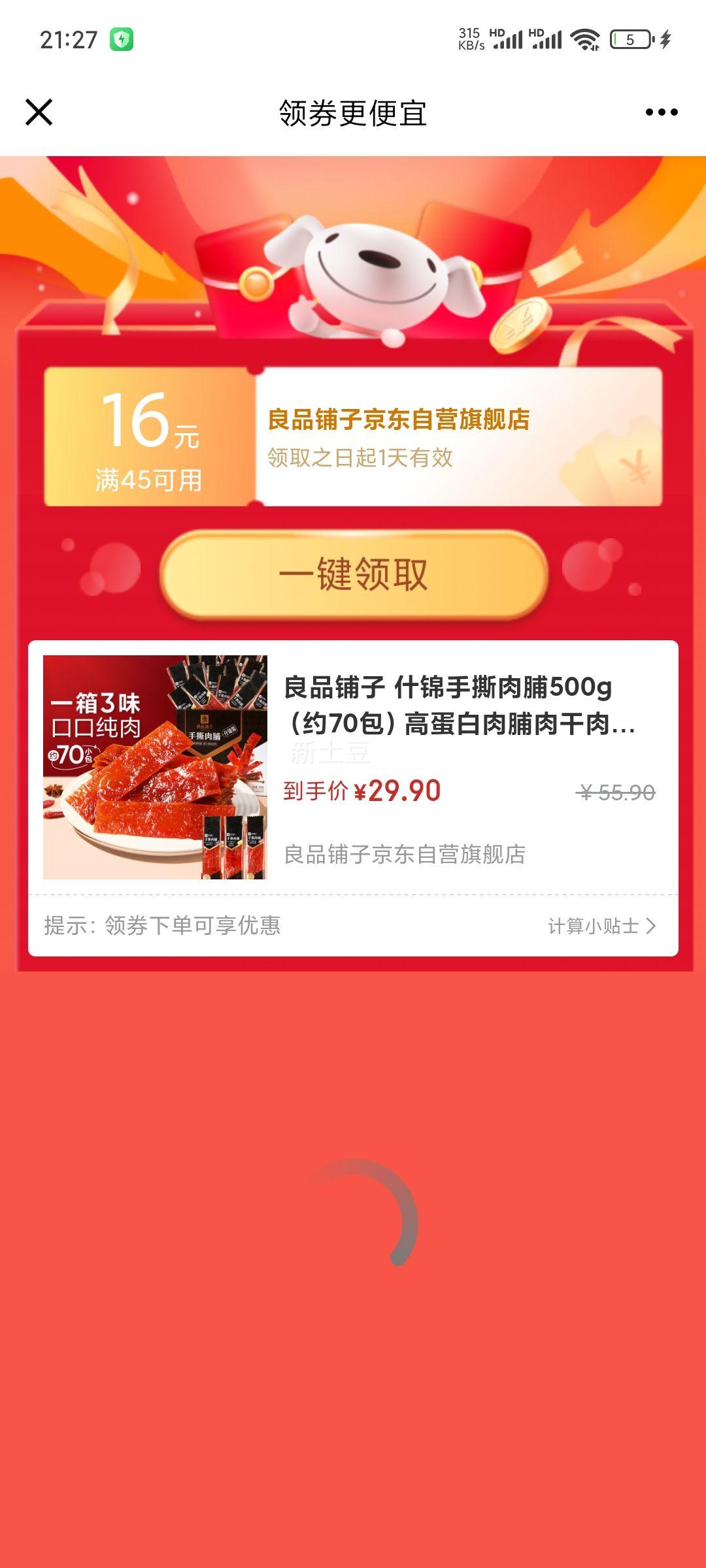This screenshot has width=706, height=1568.
Task: Tap the green battery saver icon
Action: [123, 39]
